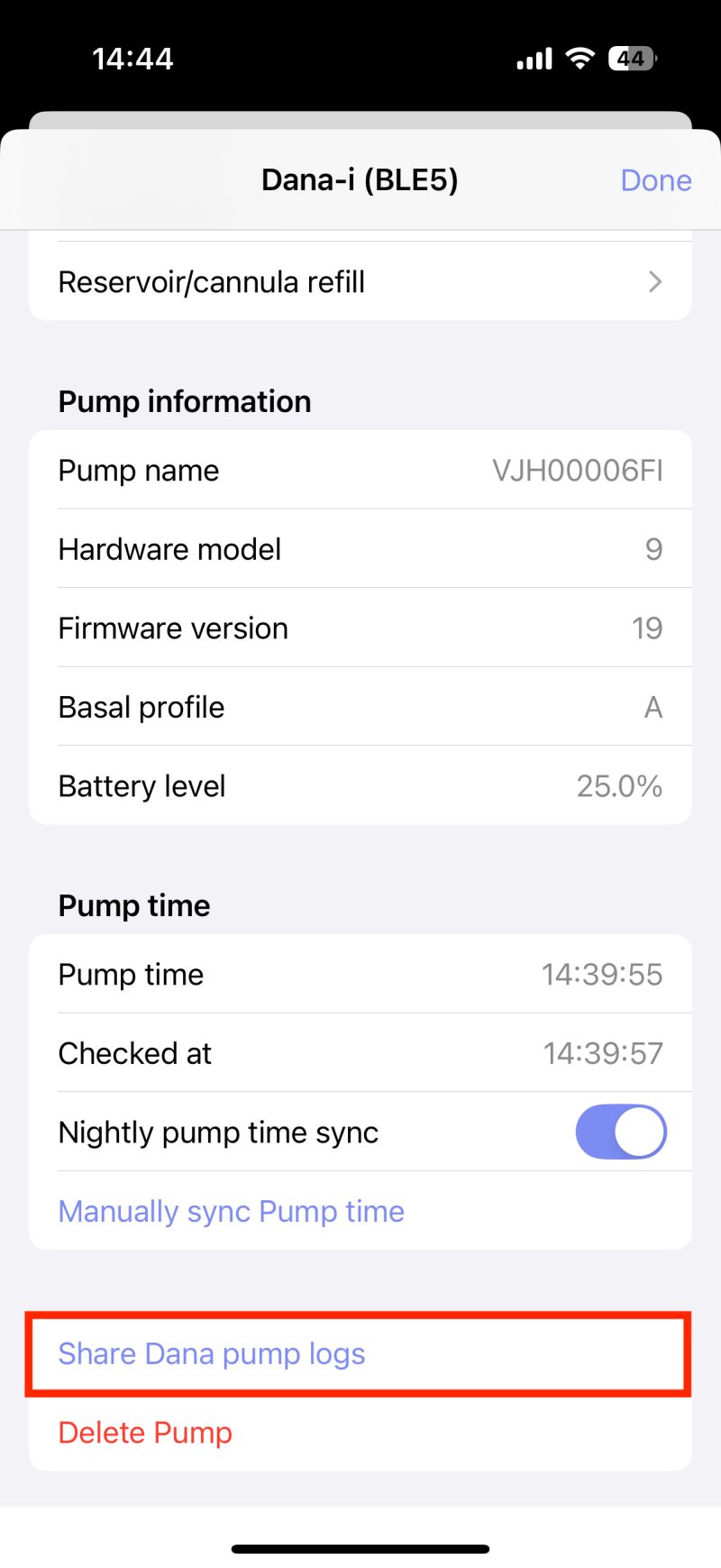Screen dimensions: 721x1568
Task: Select Delete Pump
Action: [x=145, y=1432]
